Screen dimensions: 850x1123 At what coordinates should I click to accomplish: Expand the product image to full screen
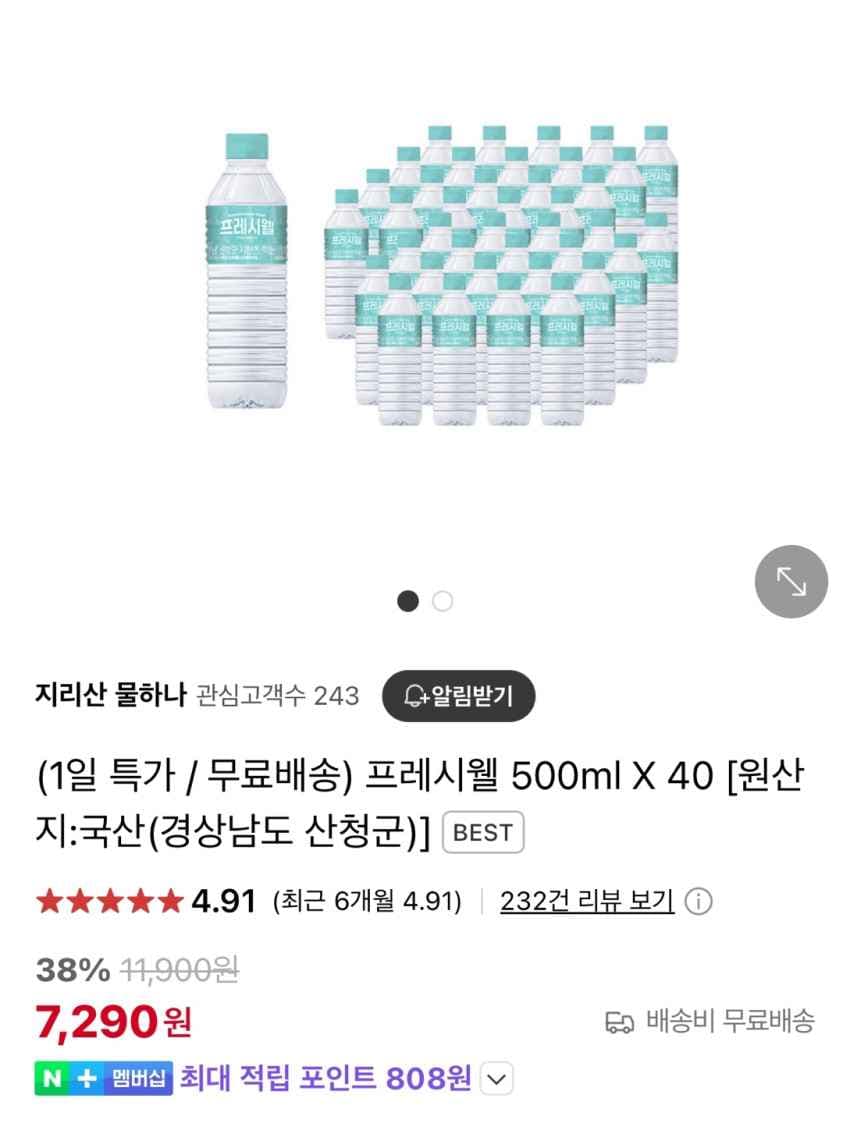click(x=791, y=582)
